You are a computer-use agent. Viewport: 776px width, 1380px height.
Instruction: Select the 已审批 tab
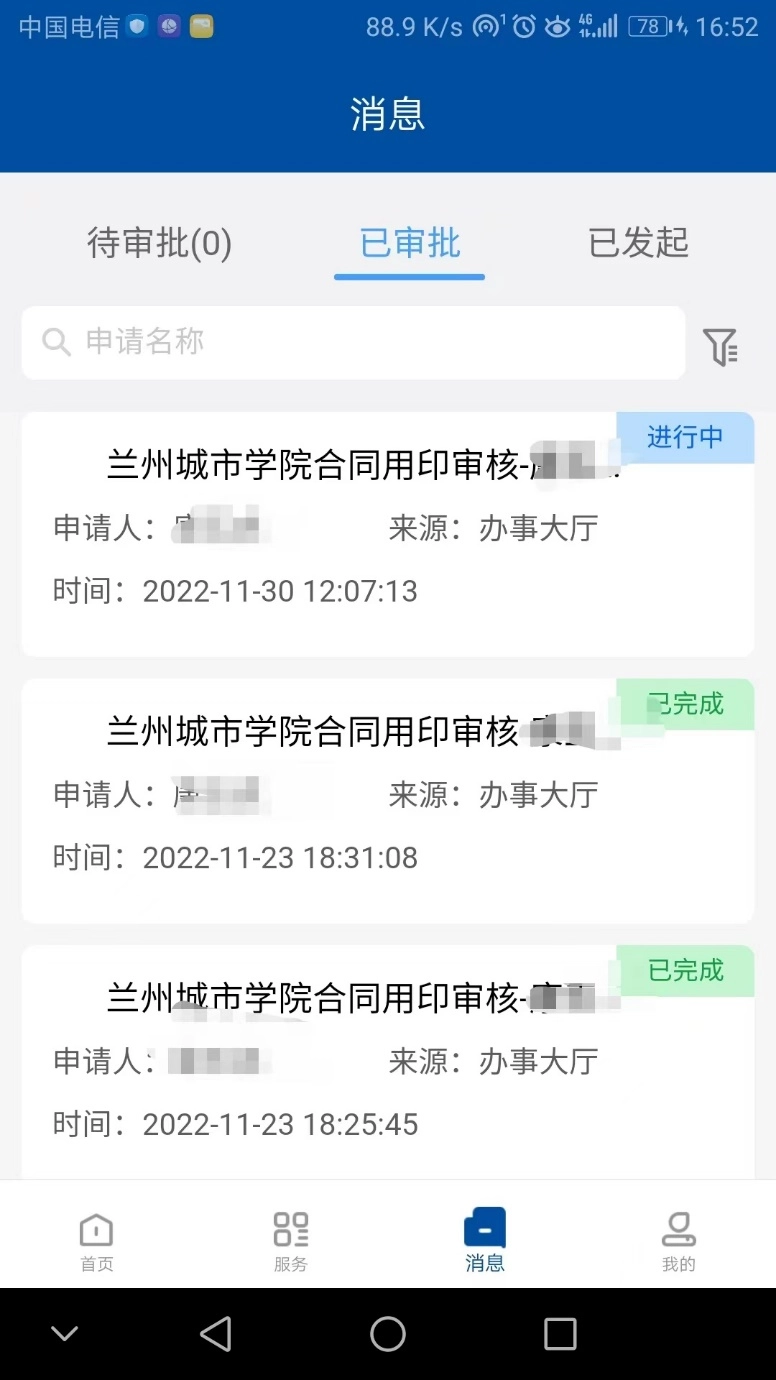pos(410,243)
